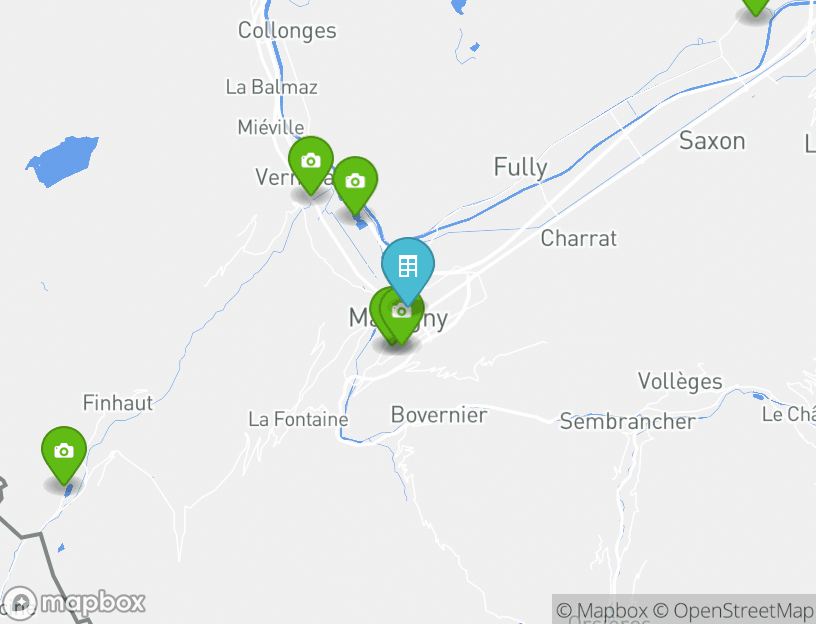Select the blue building marker above Martigny

[407, 266]
